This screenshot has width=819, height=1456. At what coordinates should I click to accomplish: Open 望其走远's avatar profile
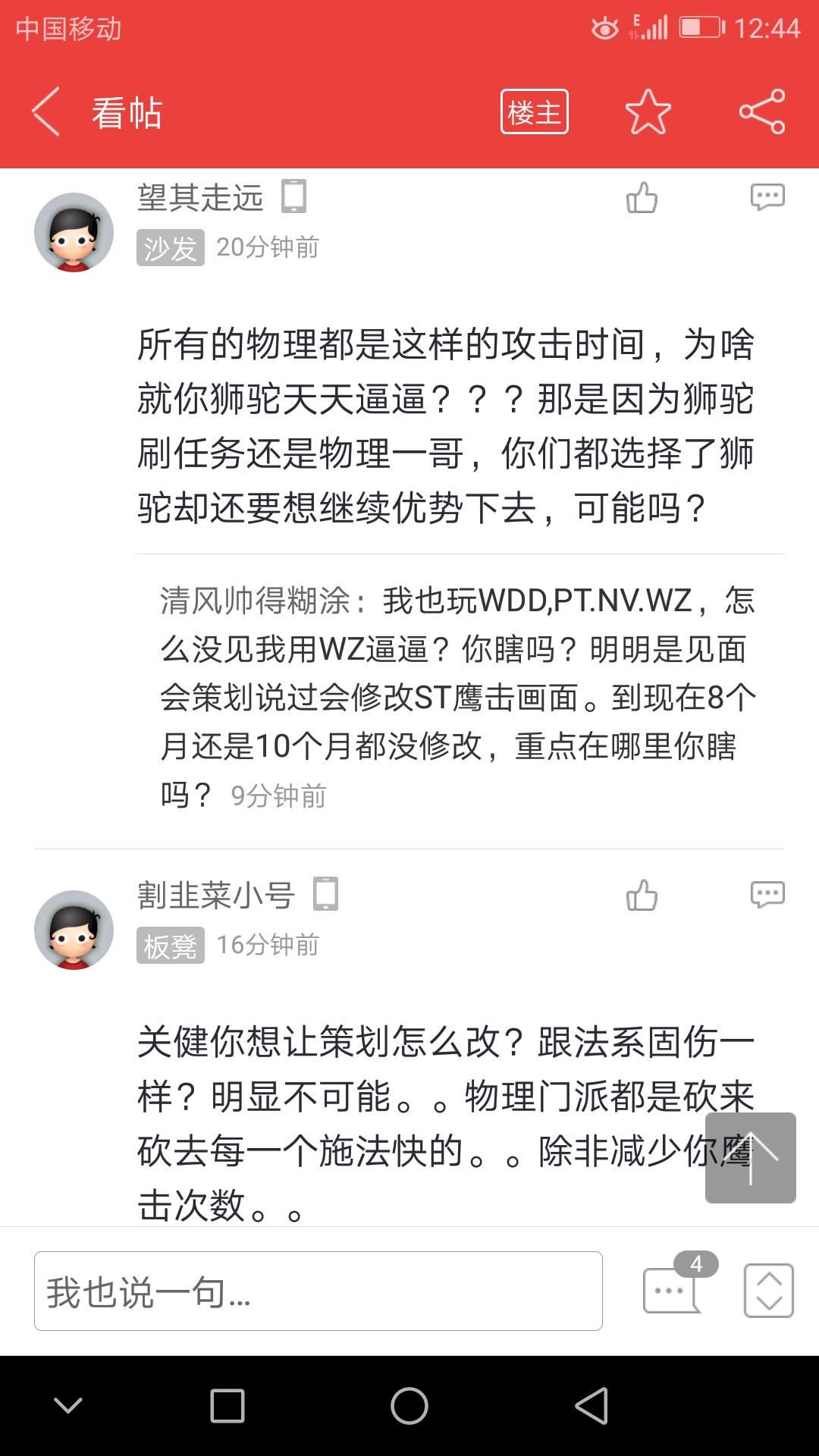(74, 232)
